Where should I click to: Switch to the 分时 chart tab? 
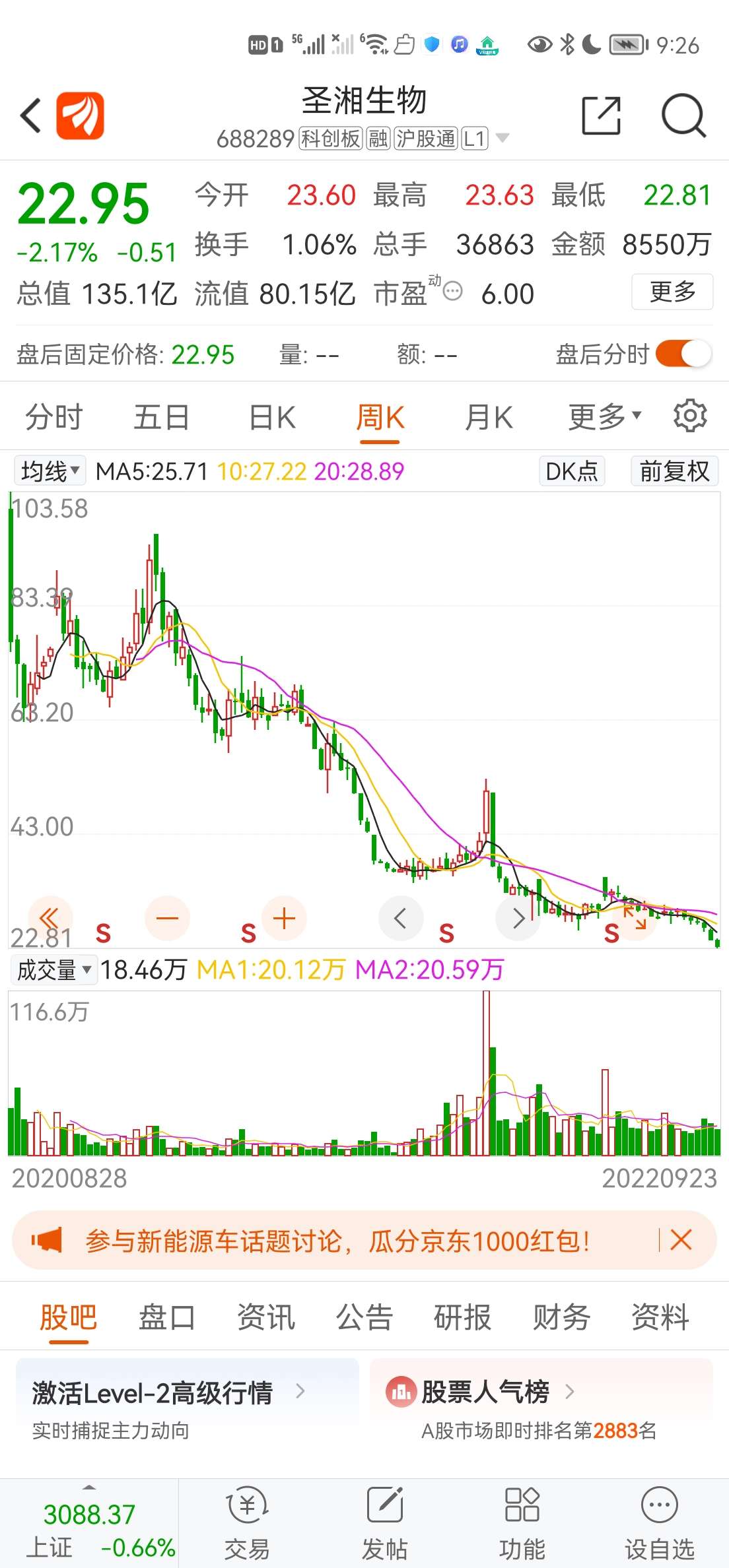(x=53, y=418)
